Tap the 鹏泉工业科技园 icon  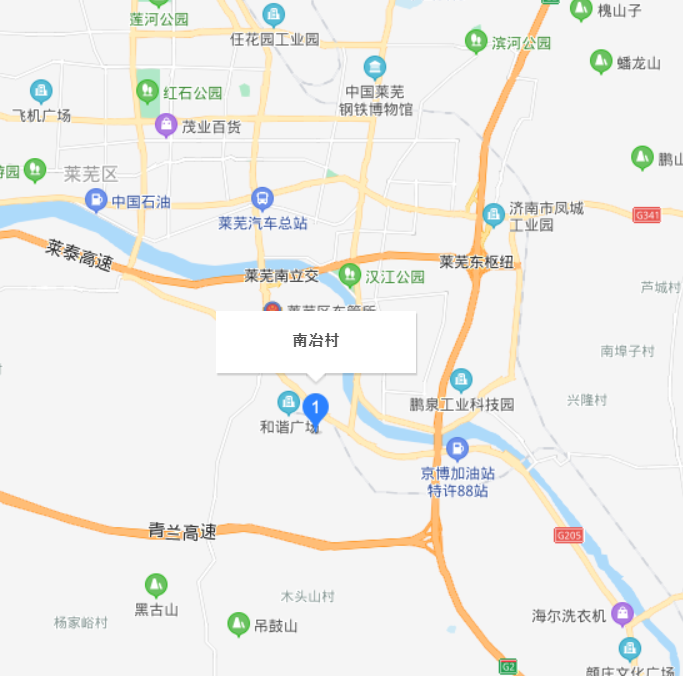pos(461,380)
